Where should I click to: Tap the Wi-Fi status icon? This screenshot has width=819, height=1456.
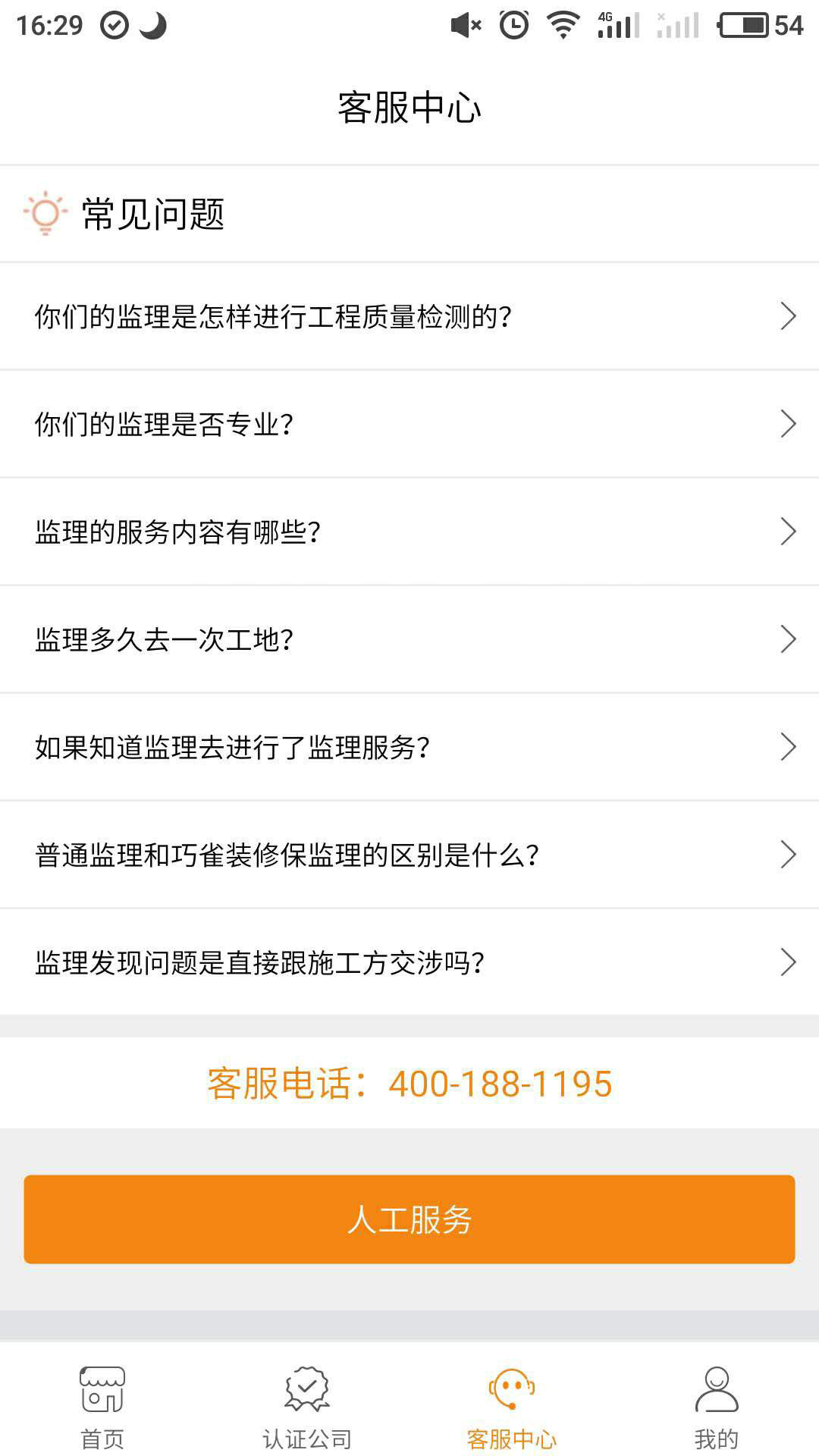pyautogui.click(x=562, y=24)
